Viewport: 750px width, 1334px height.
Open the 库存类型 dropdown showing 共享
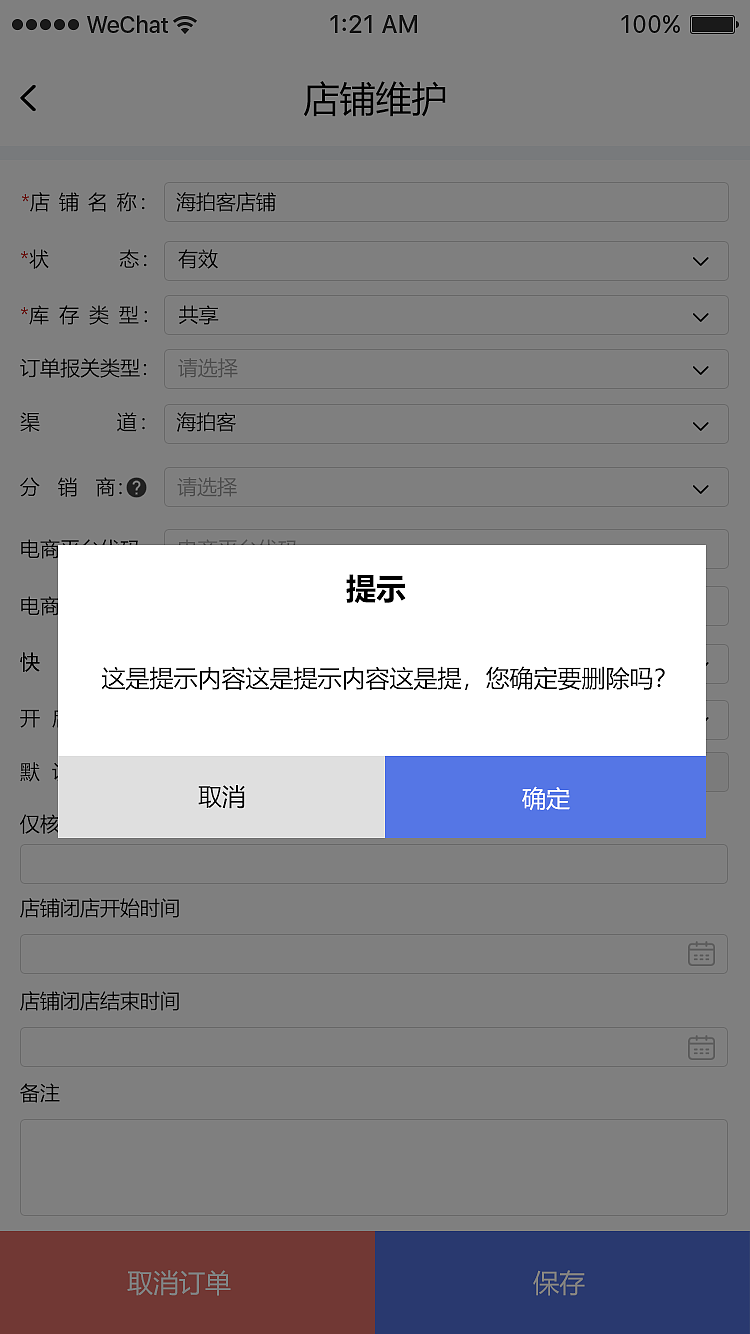700,315
